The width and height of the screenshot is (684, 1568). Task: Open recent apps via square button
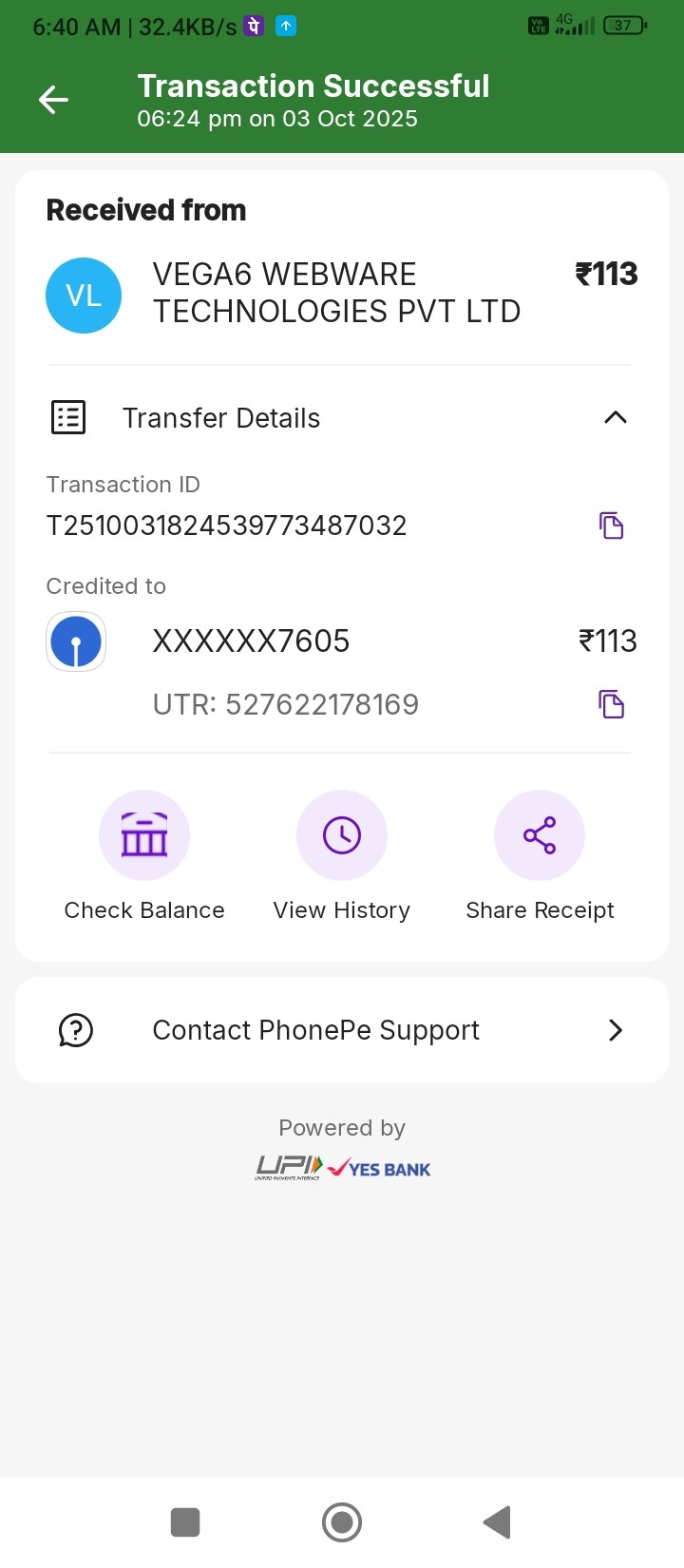pos(185,1522)
